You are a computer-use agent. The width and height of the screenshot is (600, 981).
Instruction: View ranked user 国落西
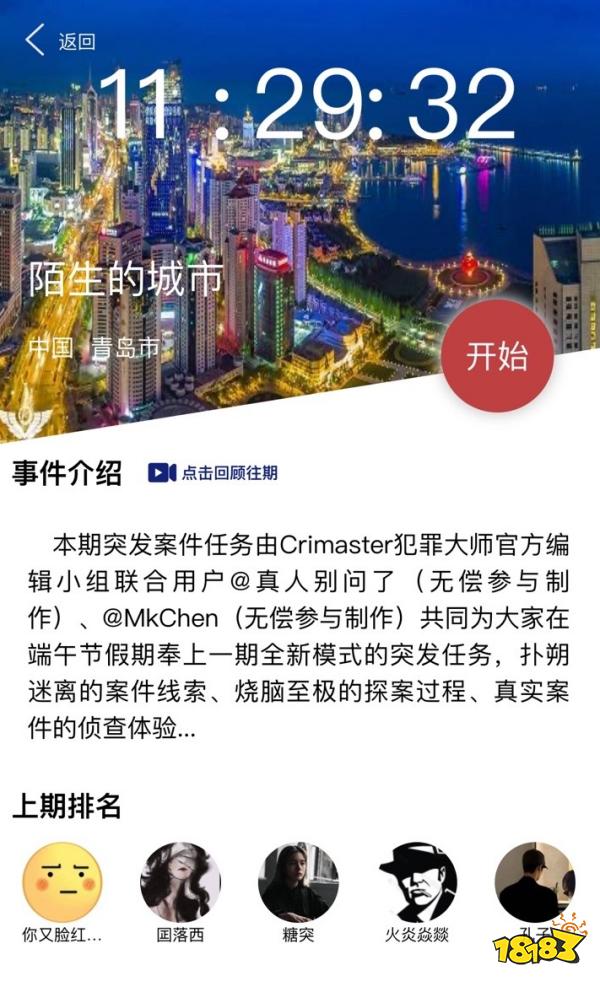pos(180,882)
